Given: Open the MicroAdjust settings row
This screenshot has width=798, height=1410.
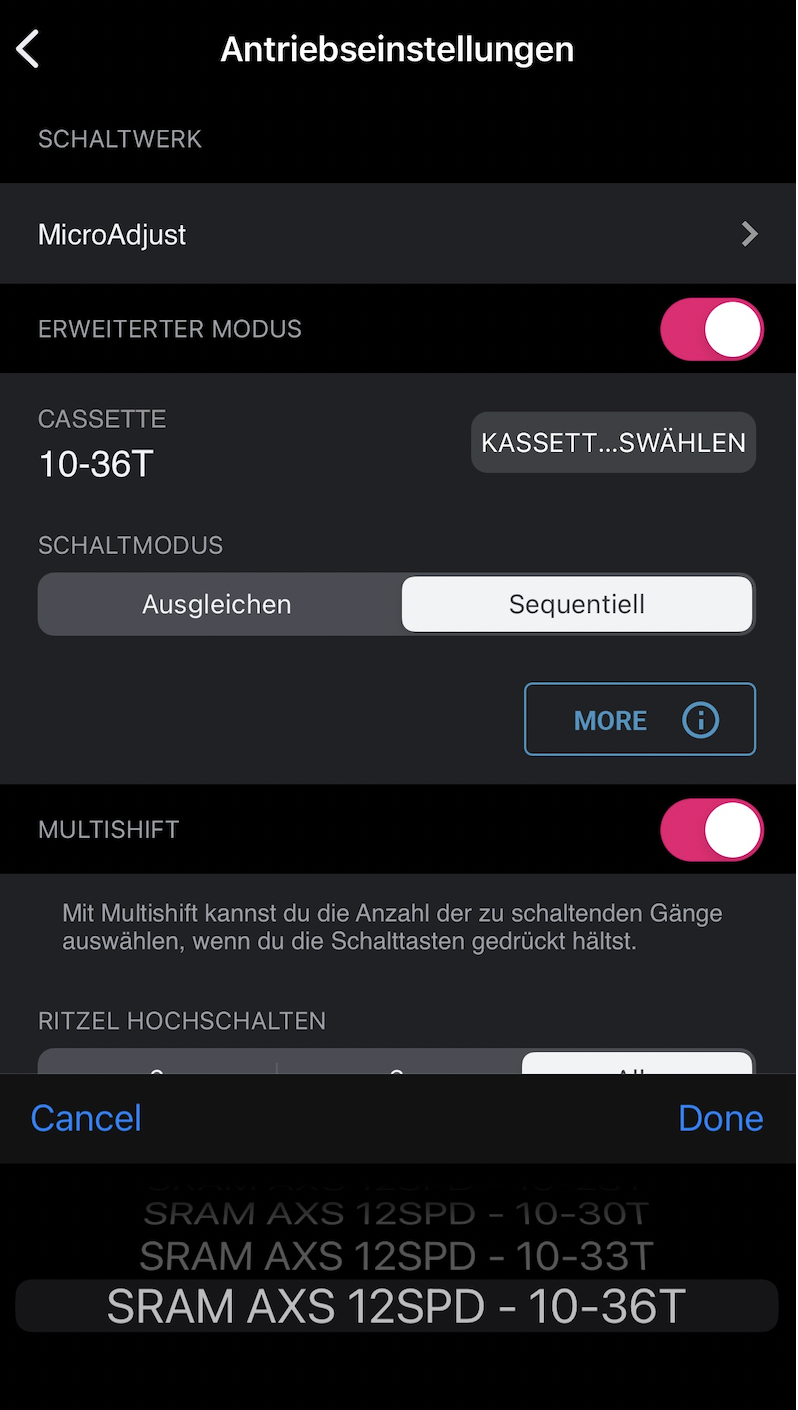Looking at the screenshot, I should click(x=398, y=234).
